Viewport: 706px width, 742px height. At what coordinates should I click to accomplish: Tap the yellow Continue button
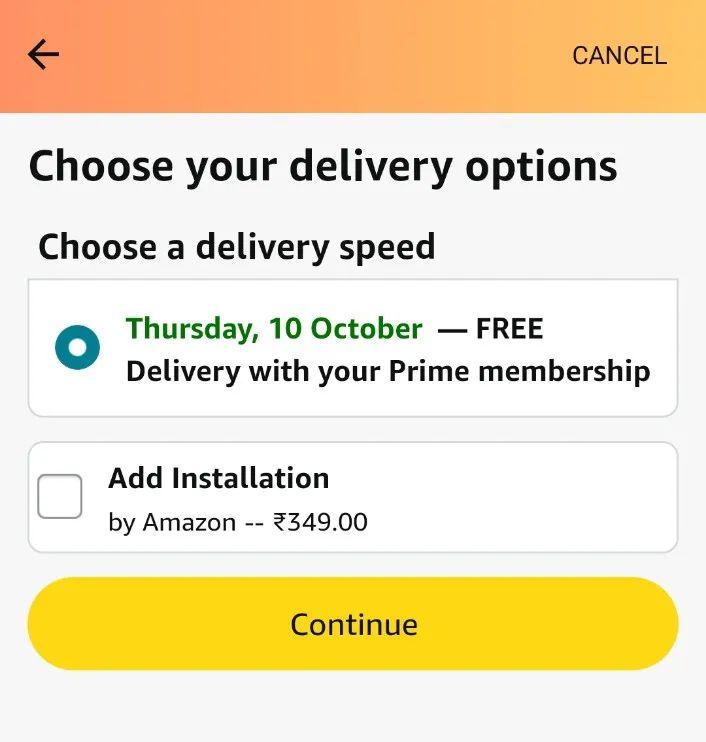353,624
